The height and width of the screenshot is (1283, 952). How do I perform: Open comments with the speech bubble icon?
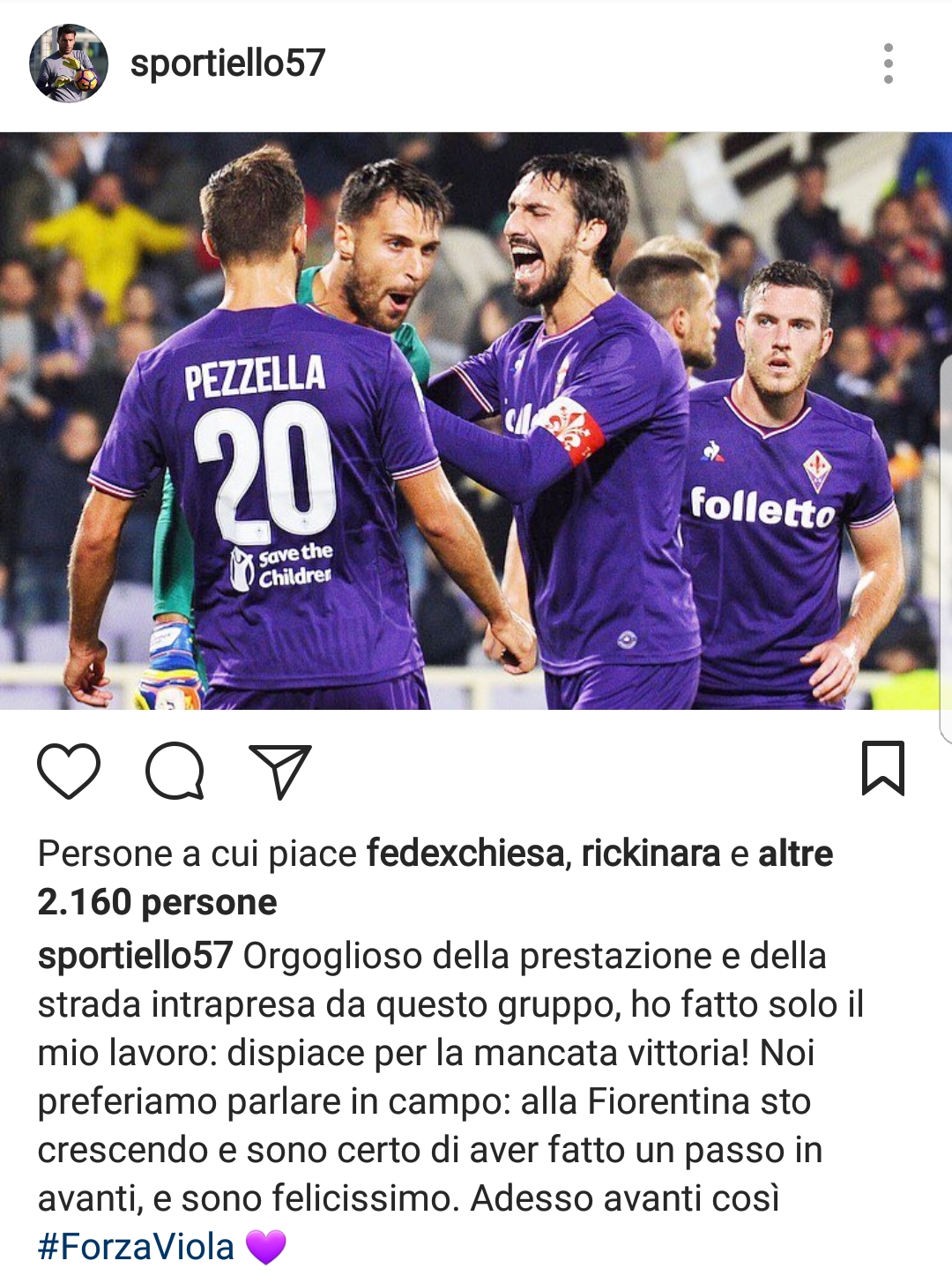pos(175,771)
